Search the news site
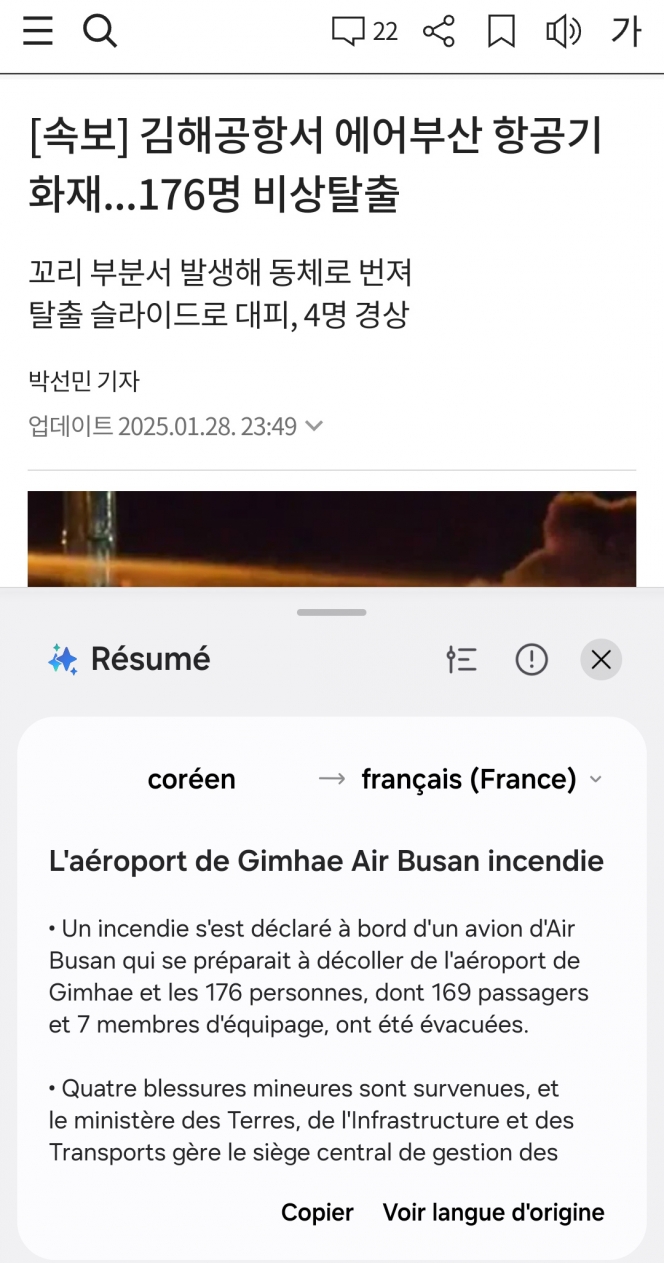The width and height of the screenshot is (664, 1263). point(100,32)
